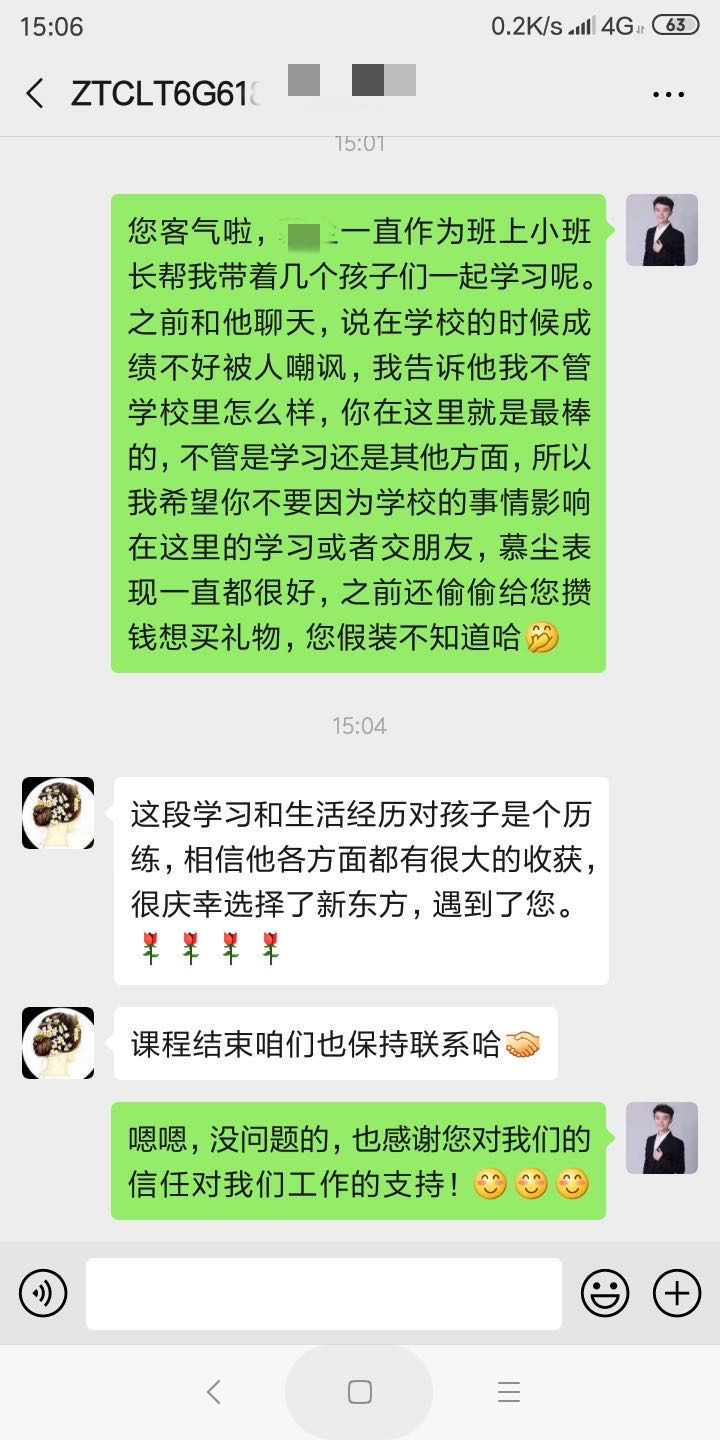Switch to voice message input
The height and width of the screenshot is (1440, 720).
(x=43, y=1294)
